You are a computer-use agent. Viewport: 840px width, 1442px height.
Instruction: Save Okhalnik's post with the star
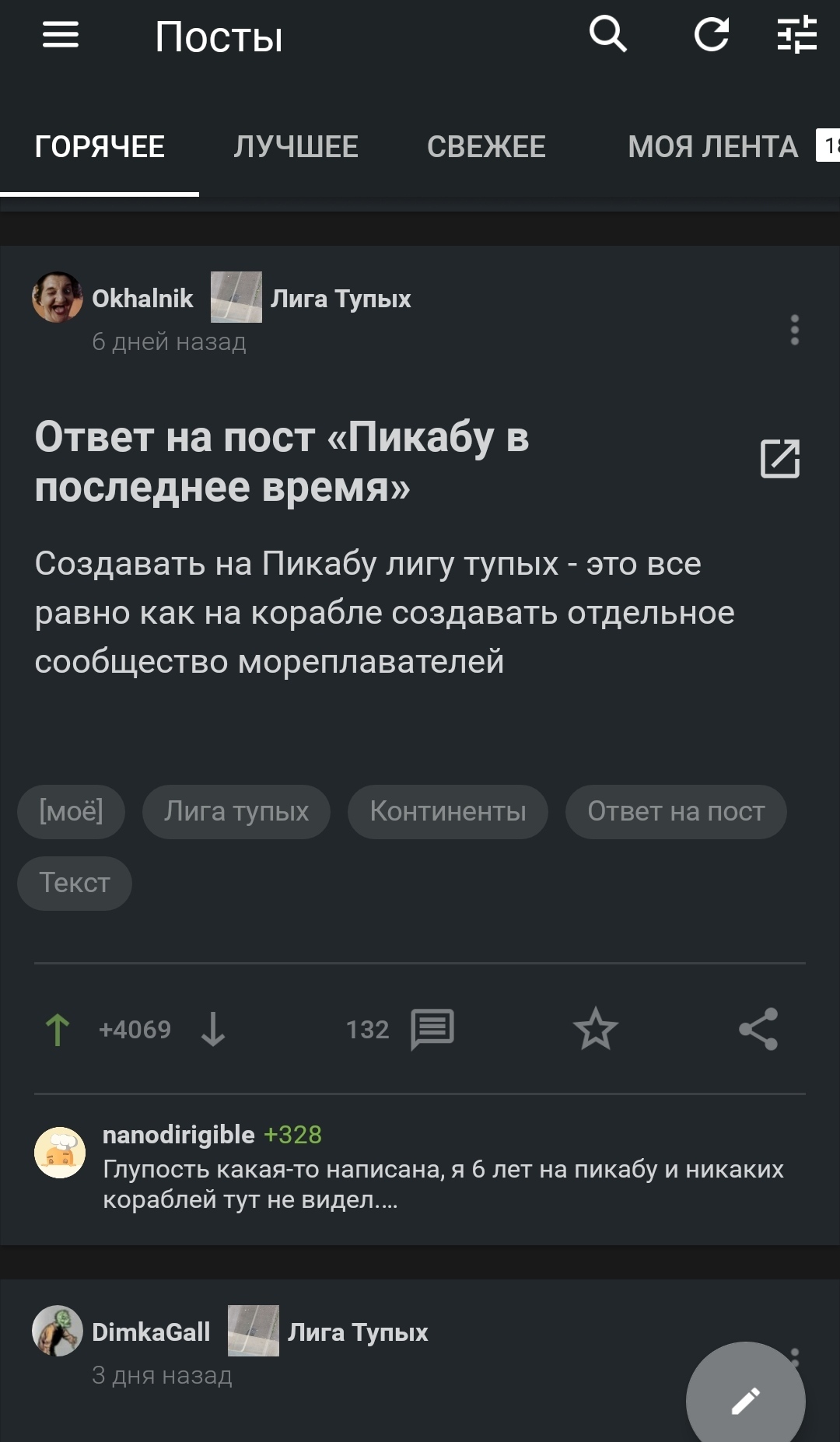(595, 1030)
